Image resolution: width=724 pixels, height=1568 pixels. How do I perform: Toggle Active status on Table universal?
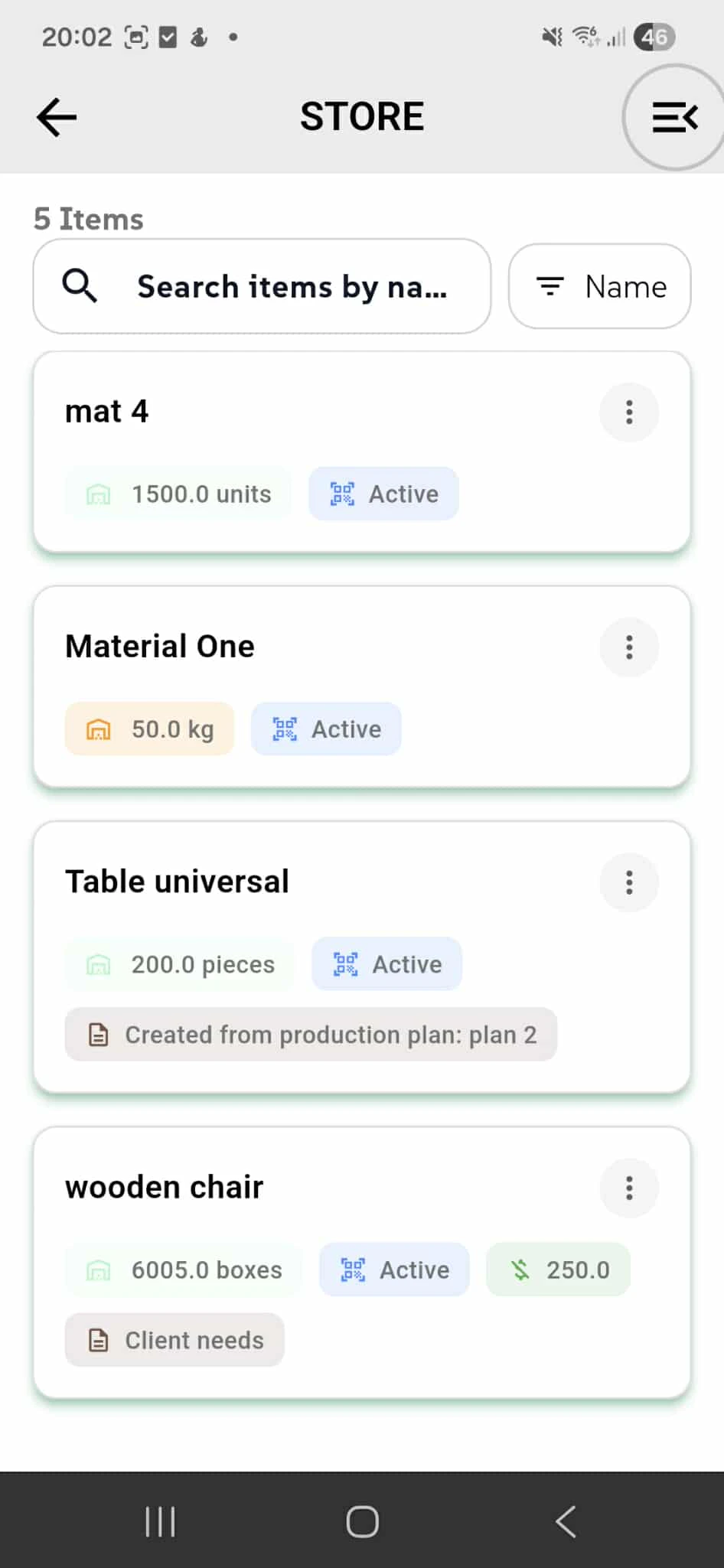pyautogui.click(x=386, y=964)
